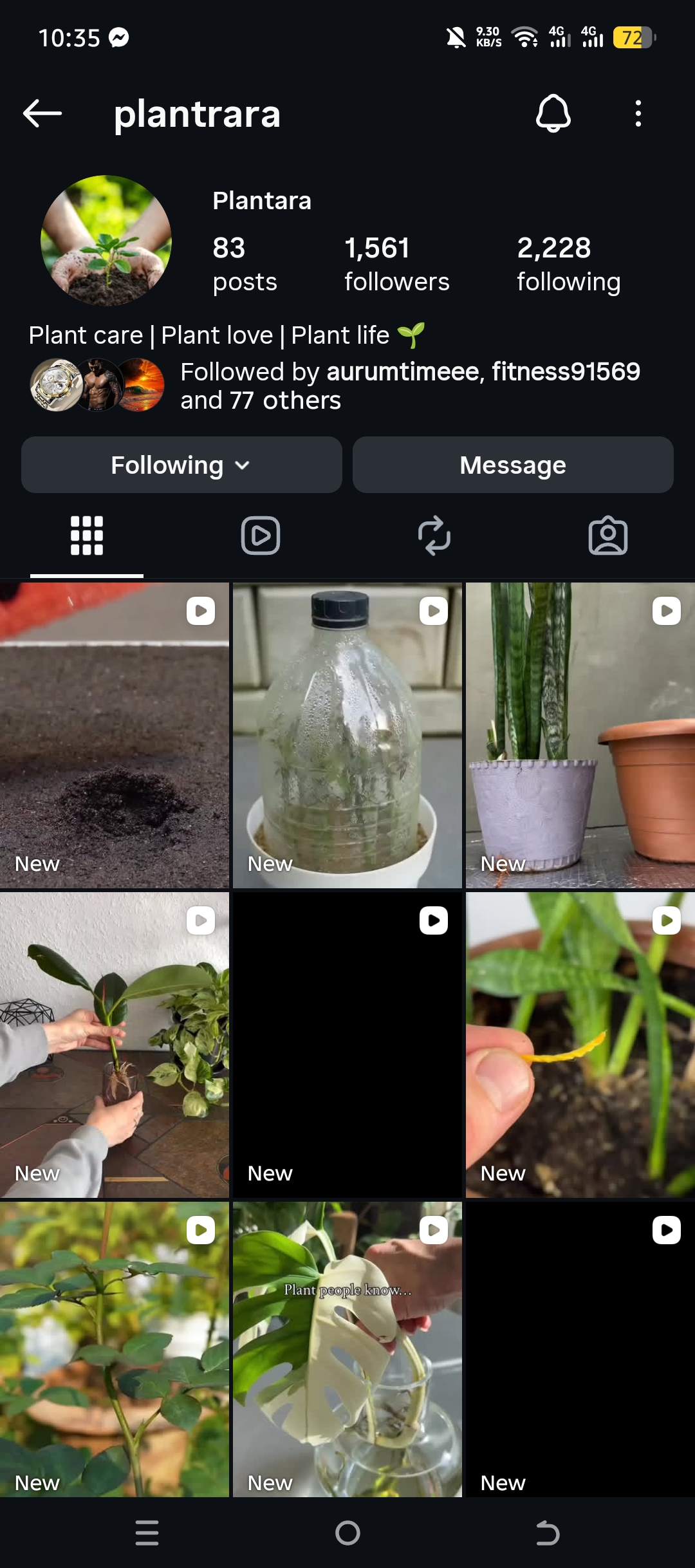Switch to the Reels tab

point(261,536)
